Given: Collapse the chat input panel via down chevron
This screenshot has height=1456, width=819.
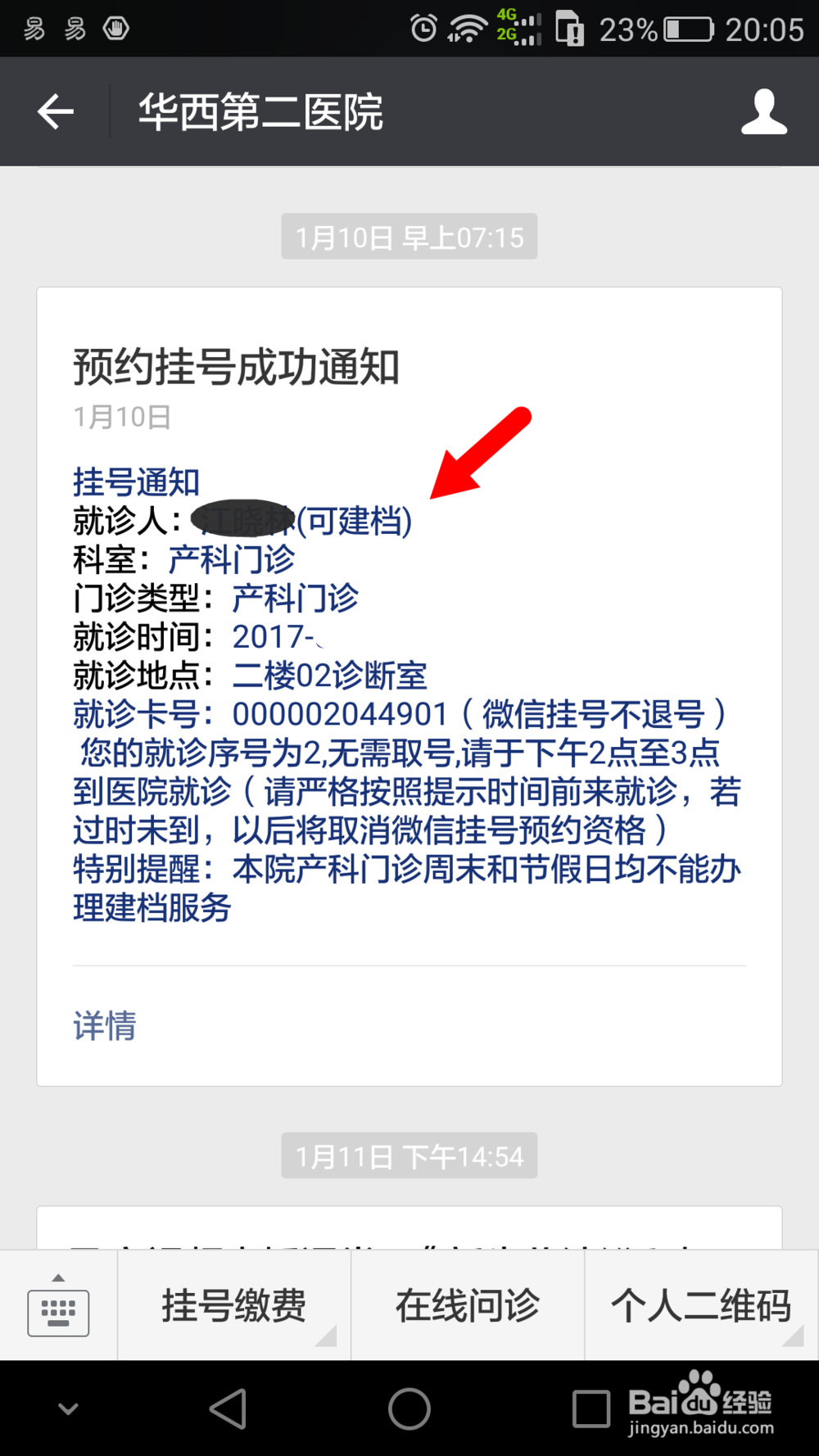Looking at the screenshot, I should point(66,1407).
